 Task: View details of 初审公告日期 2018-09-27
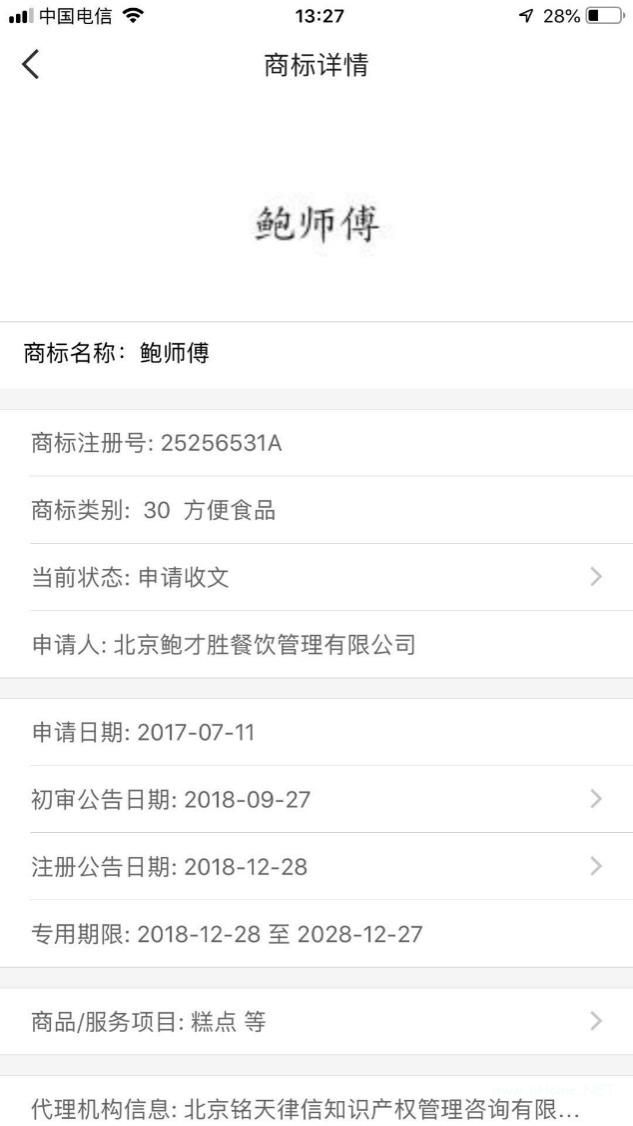click(316, 799)
